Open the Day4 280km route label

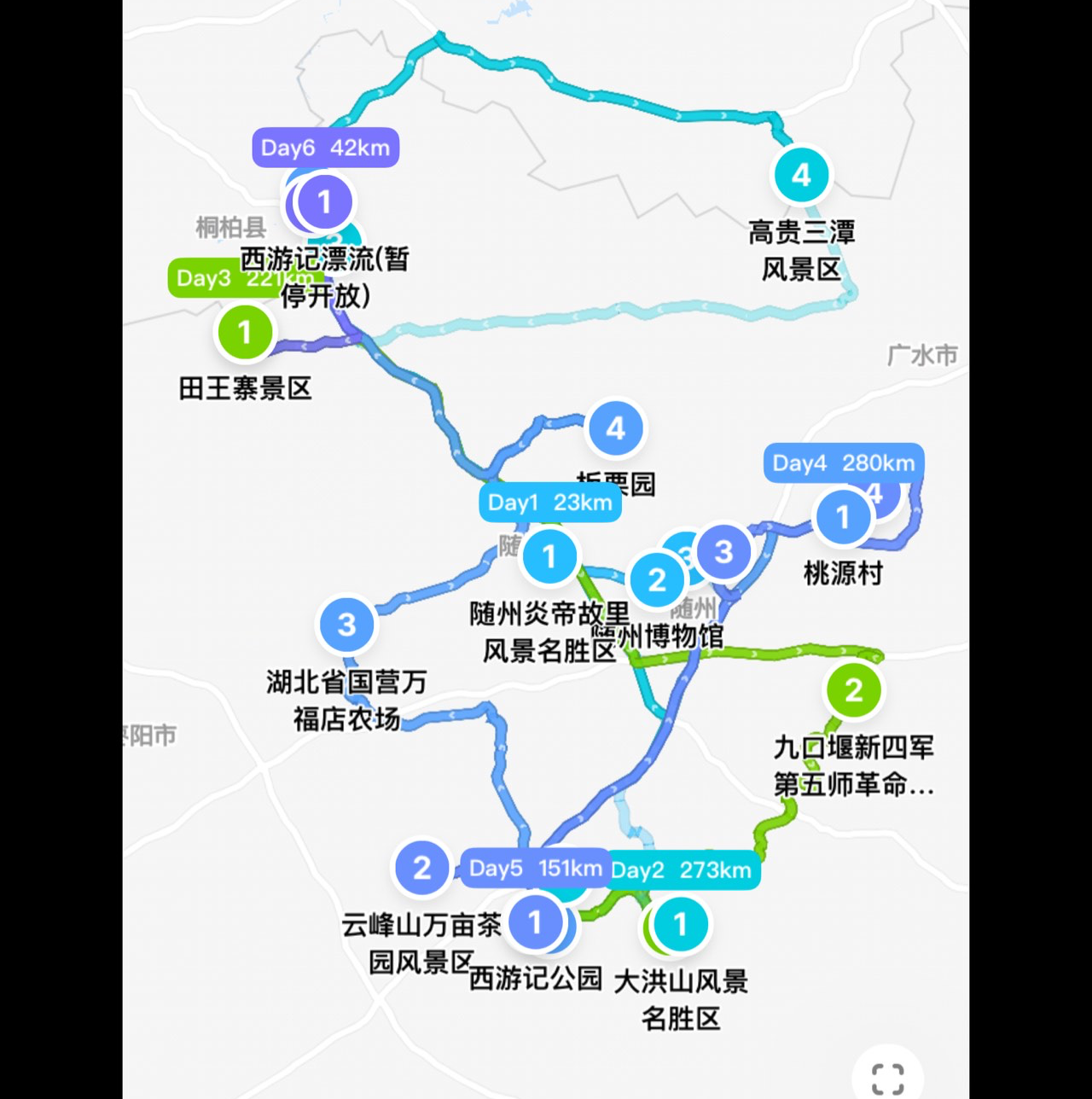tap(842, 463)
